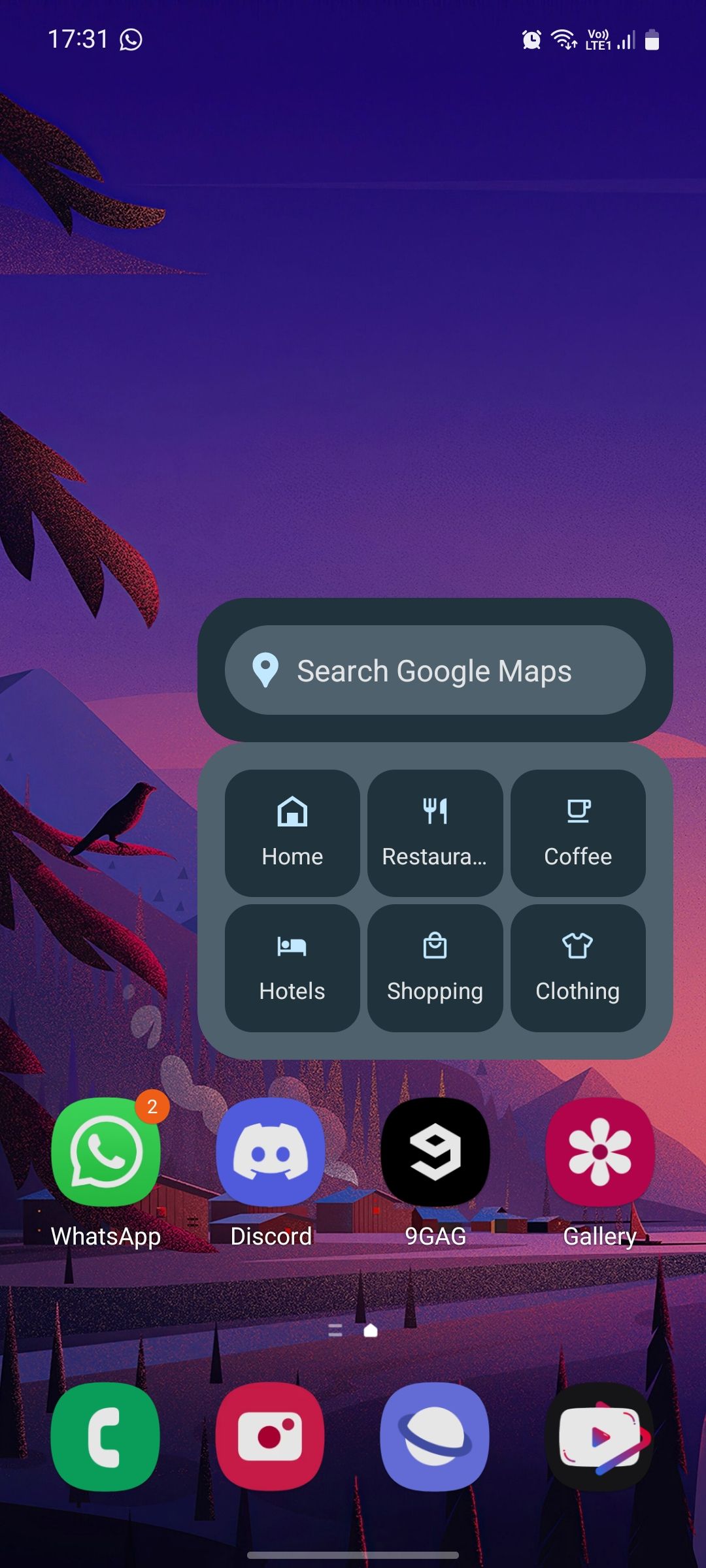
Task: Go to the home page indicator dot
Action: [371, 1331]
